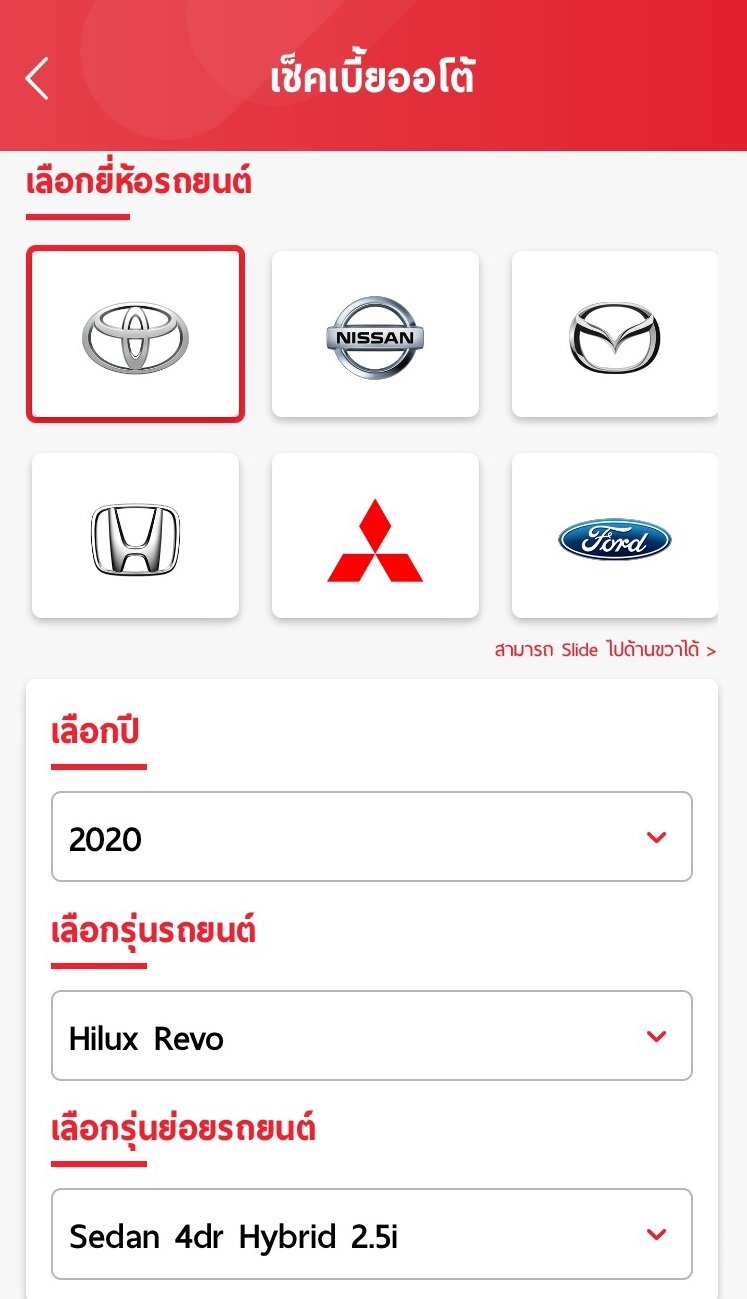Click the สามารถ Slide ไปด้านขวาได้ hint link
This screenshot has height=1299, width=747.
click(x=600, y=650)
